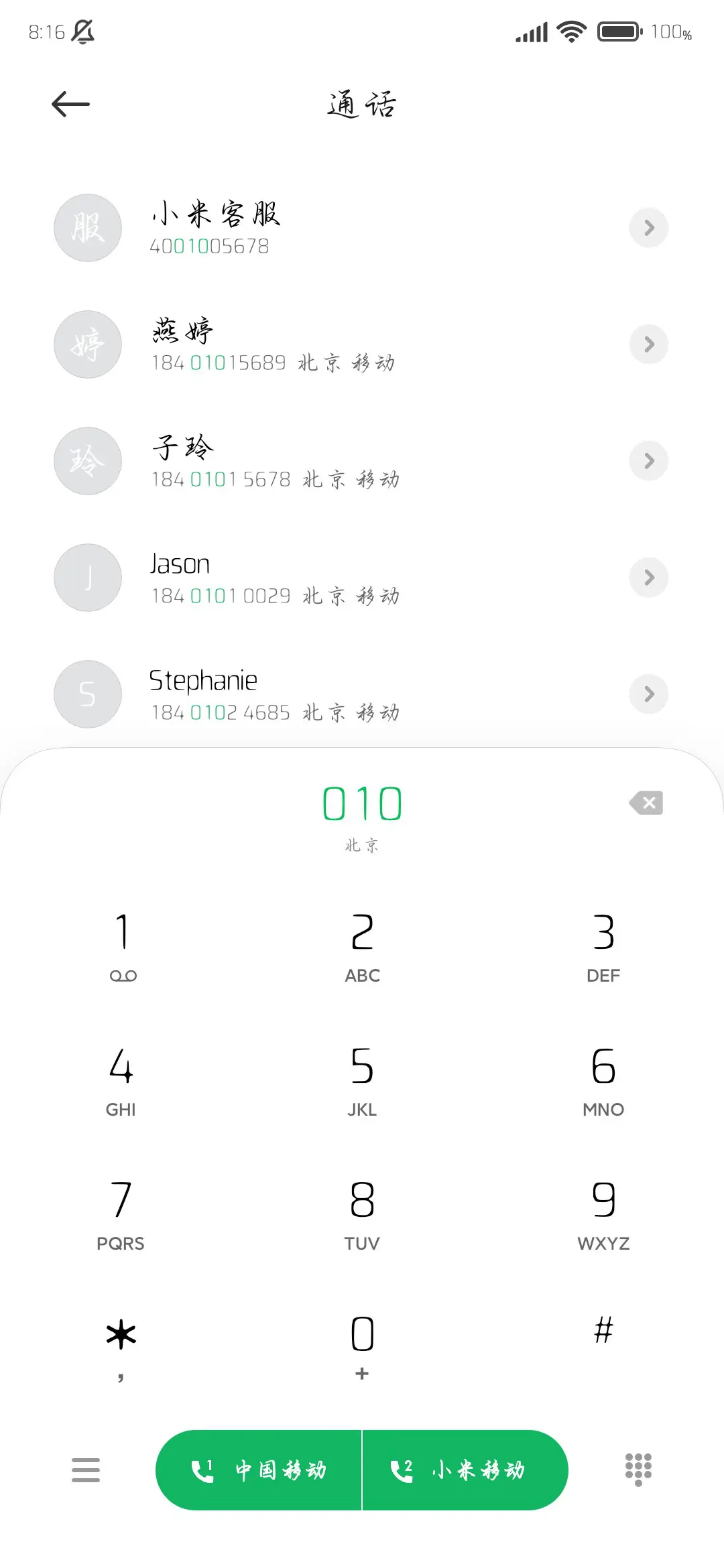
Task: Tap the Wi-Fi status bar icon
Action: 570,31
